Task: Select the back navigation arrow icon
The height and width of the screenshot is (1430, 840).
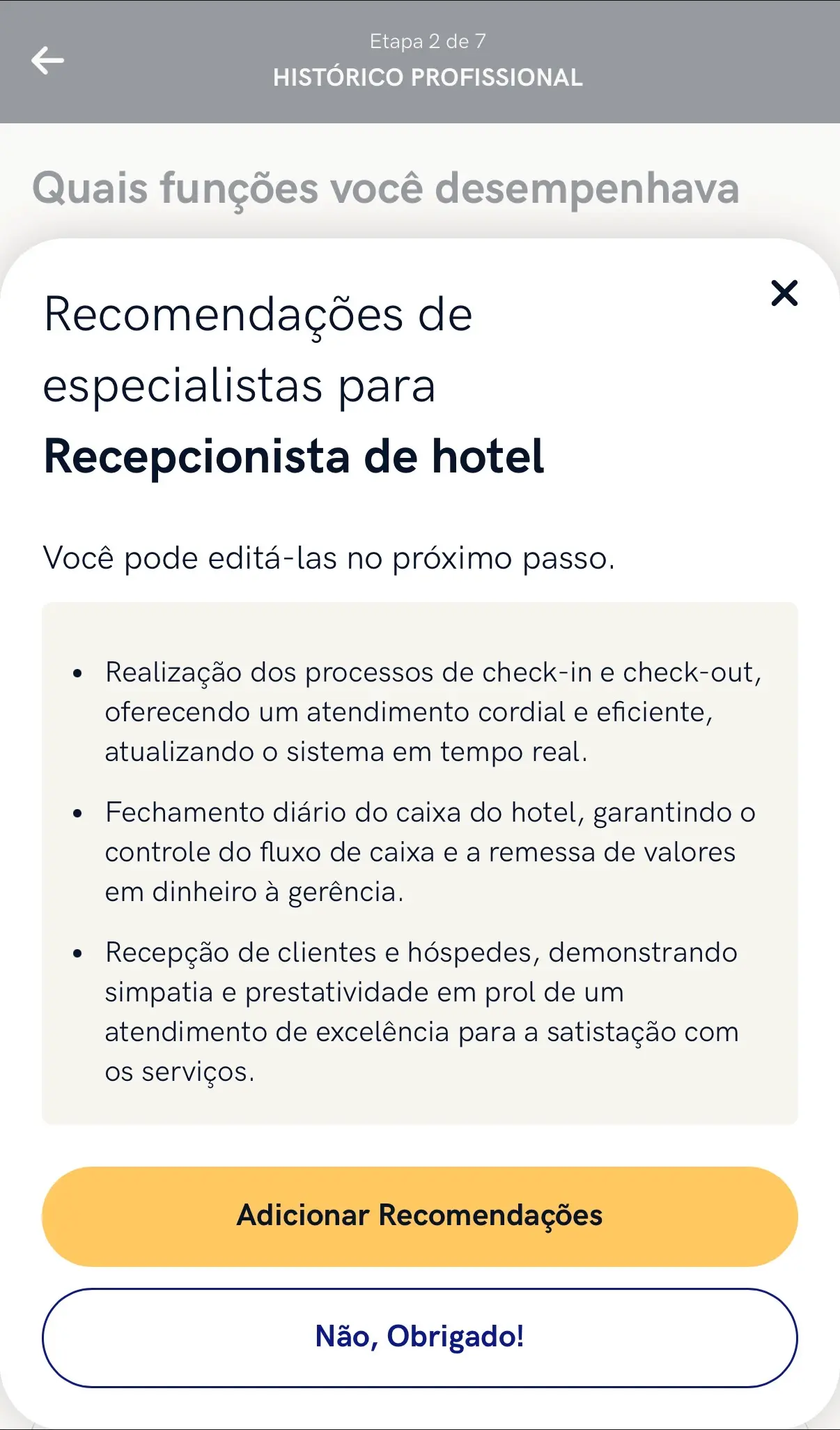Action: click(x=46, y=60)
